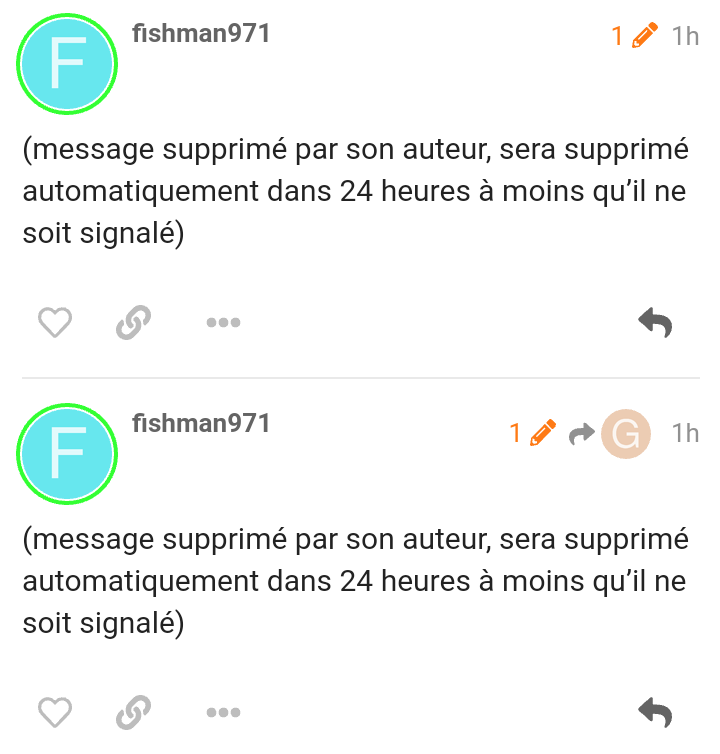Screen dimensions: 720x754
Task: Reply to the second fishman971 post
Action: [655, 712]
